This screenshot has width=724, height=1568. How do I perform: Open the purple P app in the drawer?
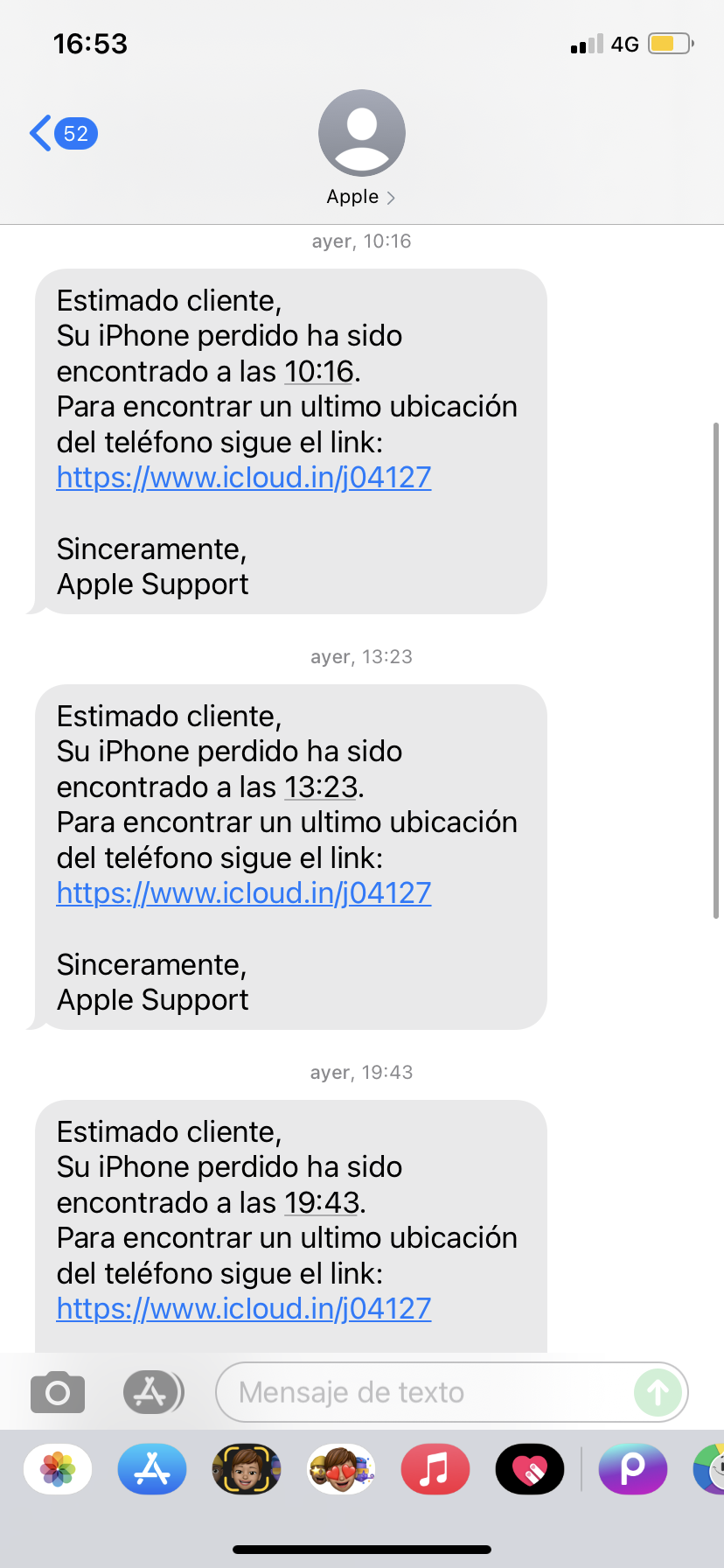coord(632,1469)
